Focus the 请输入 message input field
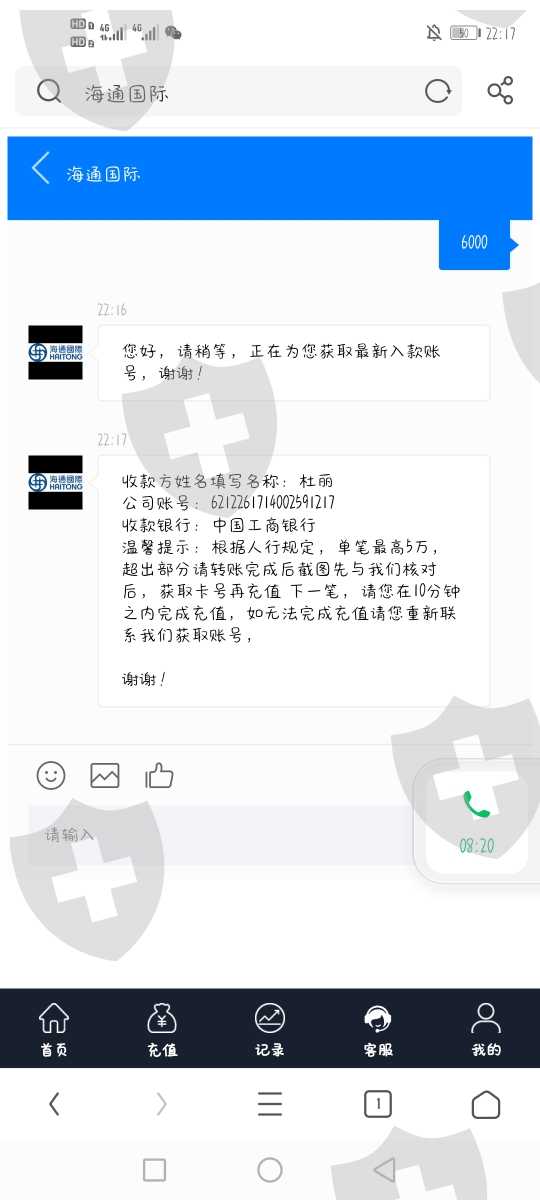This screenshot has width=540, height=1200. tap(220, 834)
